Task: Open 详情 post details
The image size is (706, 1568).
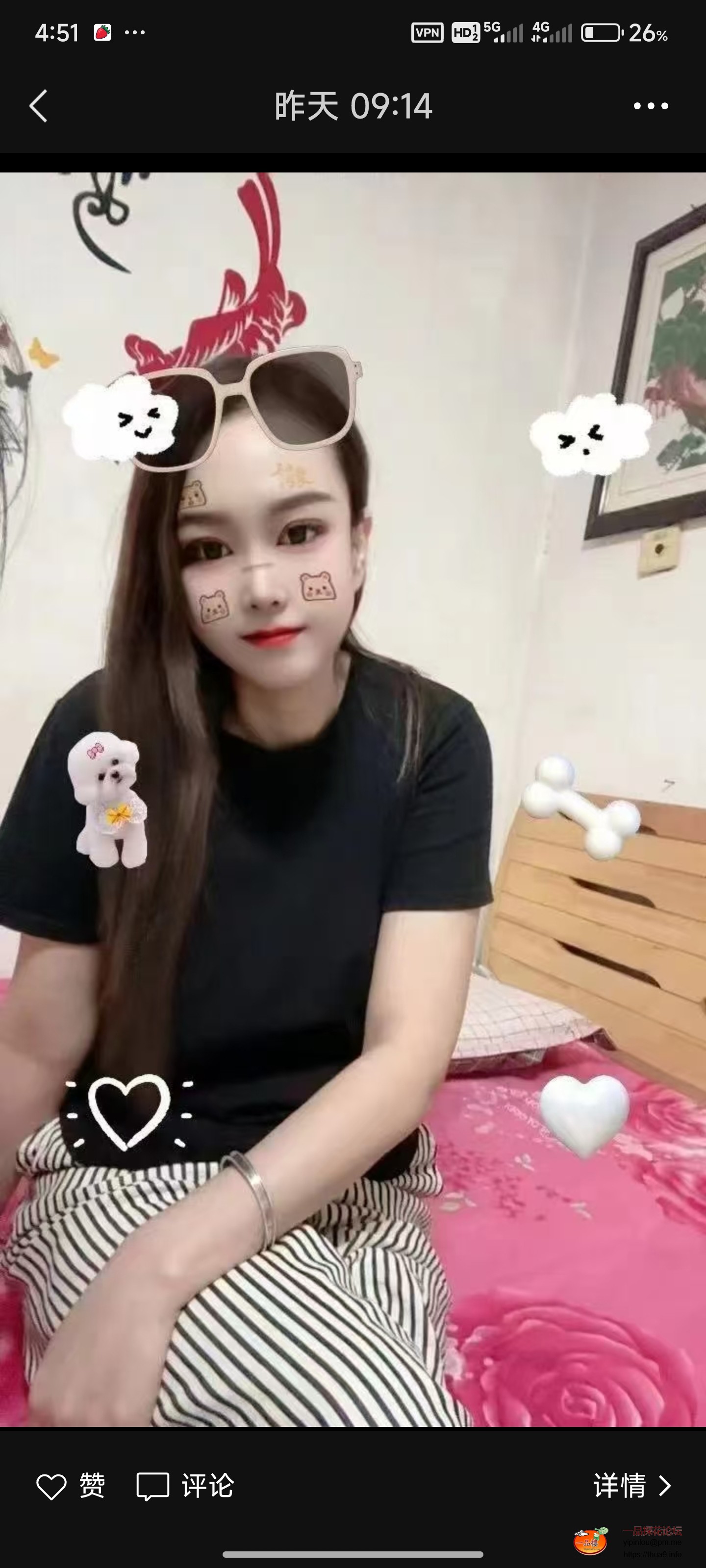Action: (x=631, y=1486)
